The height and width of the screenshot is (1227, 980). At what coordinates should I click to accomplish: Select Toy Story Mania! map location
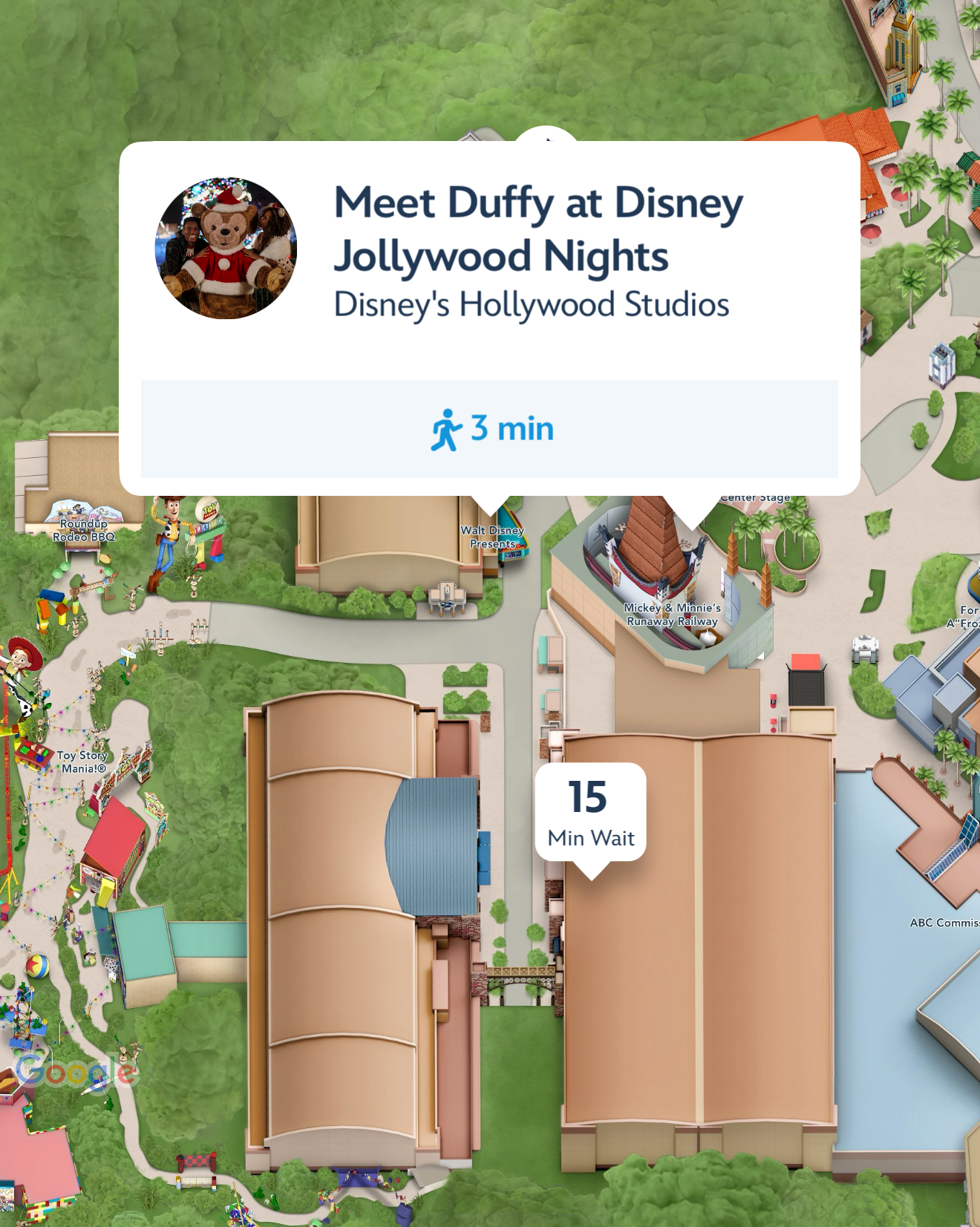point(82,762)
